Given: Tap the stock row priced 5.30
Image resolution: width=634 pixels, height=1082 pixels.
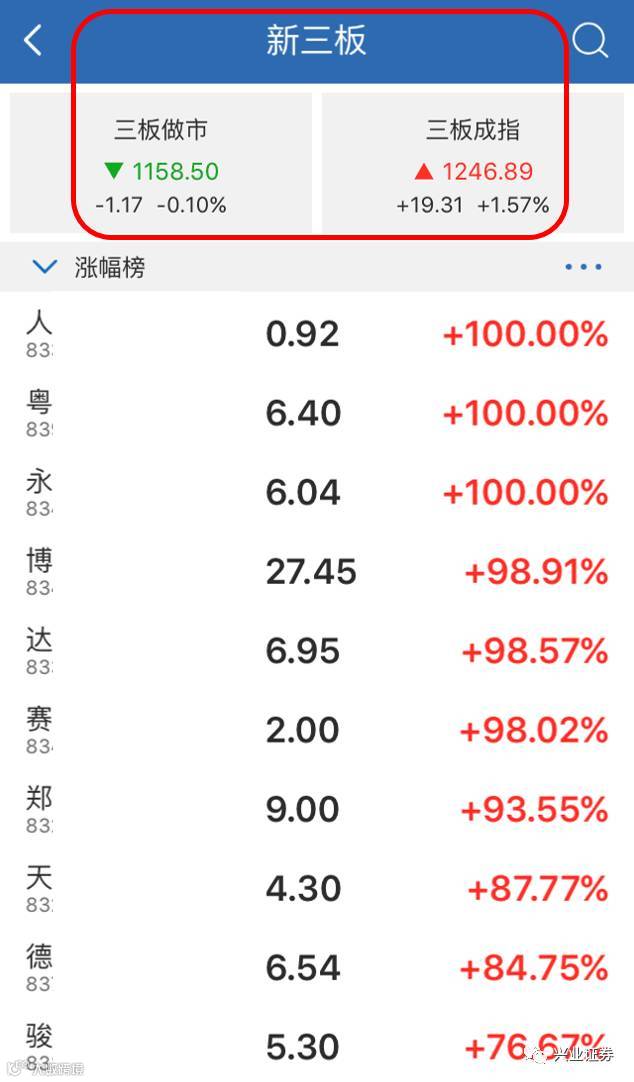Looking at the screenshot, I should click(x=316, y=1046).
